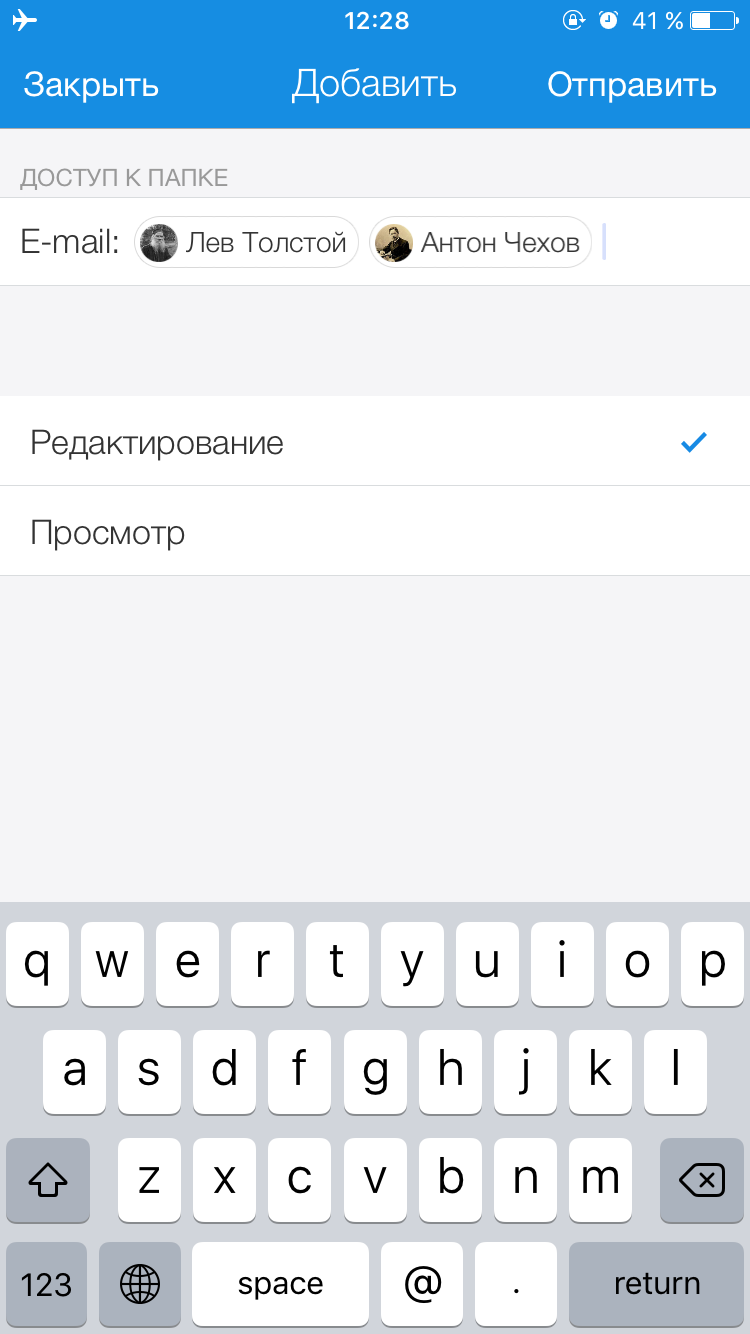Tap the backspace key on keyboard
The height and width of the screenshot is (1334, 750).
(x=702, y=1180)
